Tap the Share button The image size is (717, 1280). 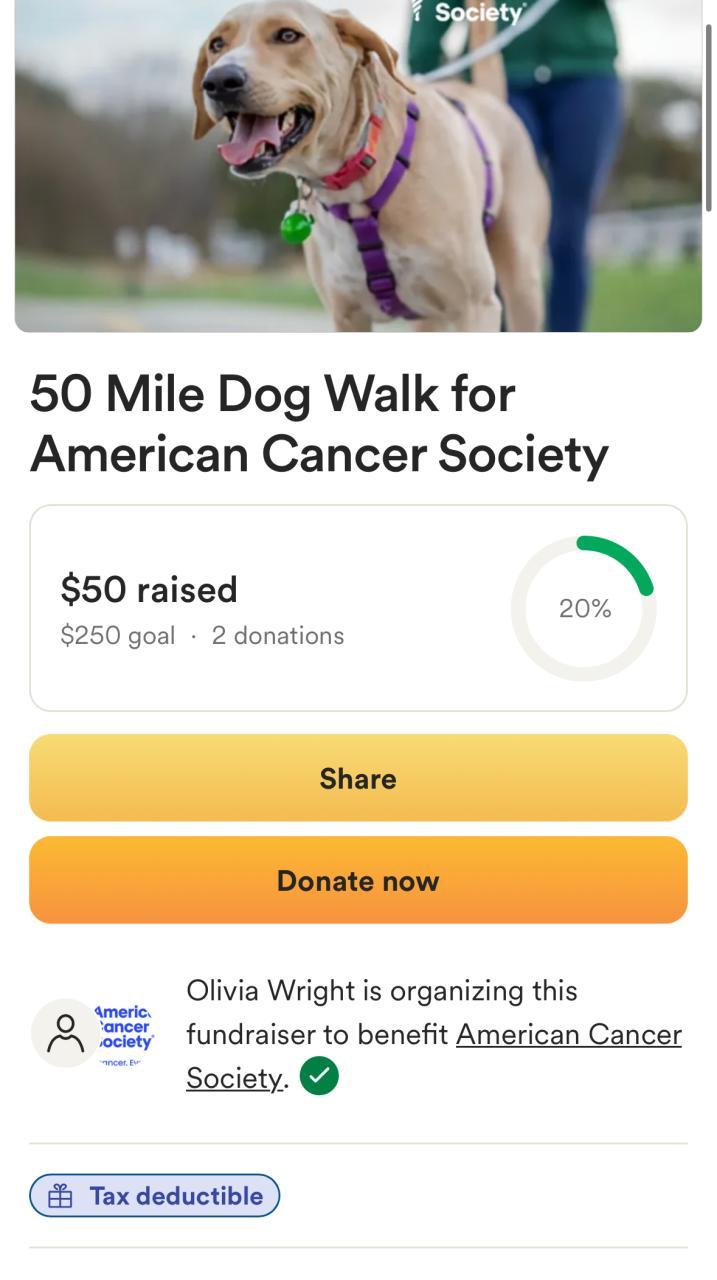[x=358, y=778]
